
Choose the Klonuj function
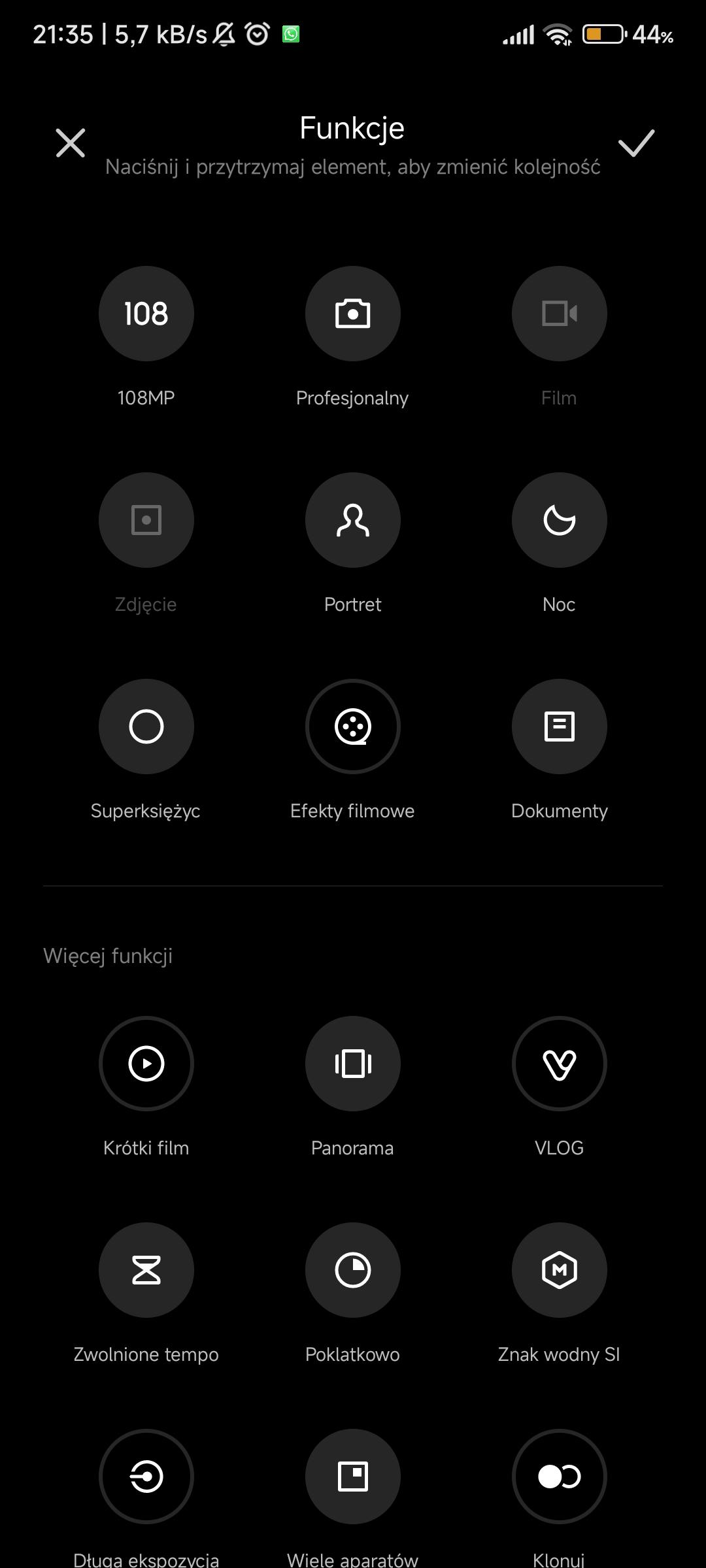[560, 1477]
